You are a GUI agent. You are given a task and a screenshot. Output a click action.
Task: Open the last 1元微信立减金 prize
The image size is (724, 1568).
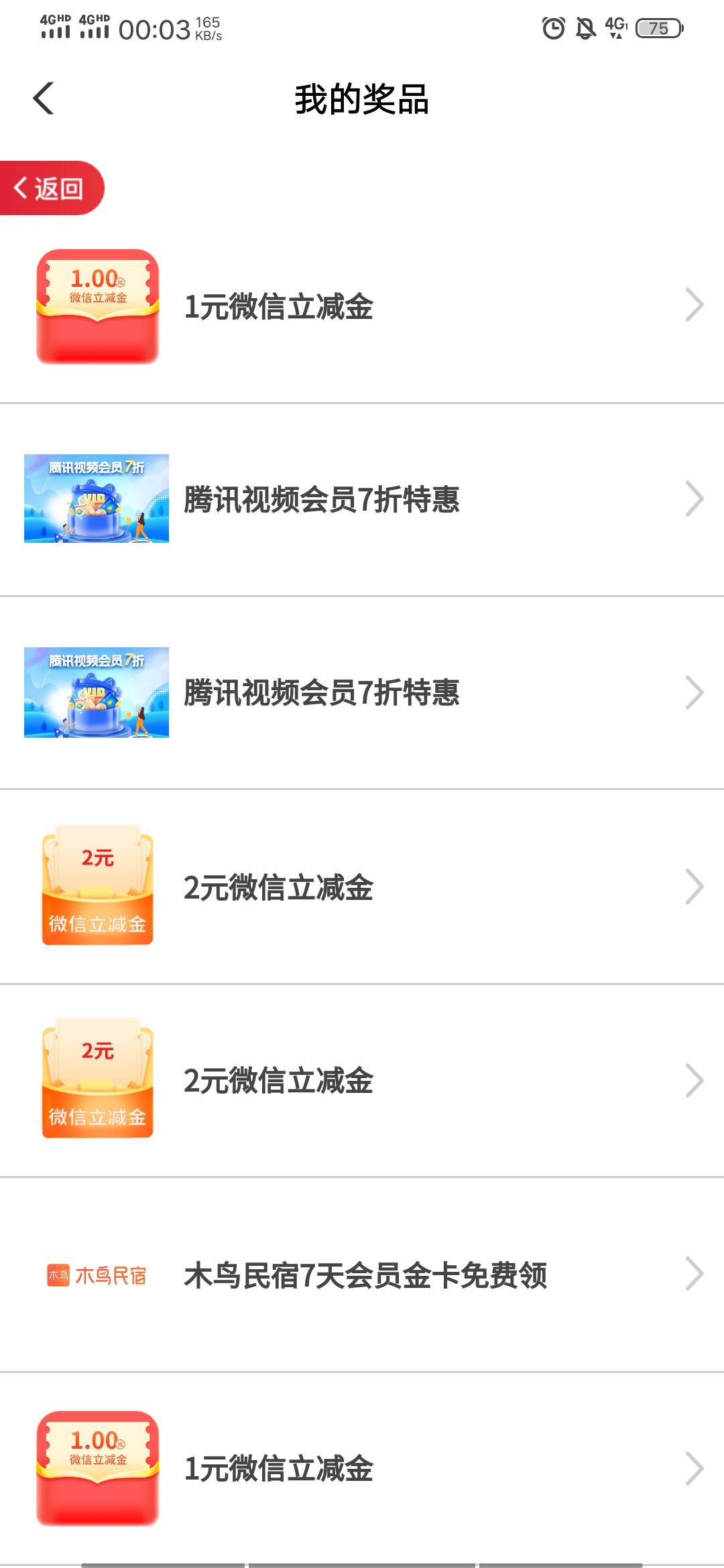362,1467
